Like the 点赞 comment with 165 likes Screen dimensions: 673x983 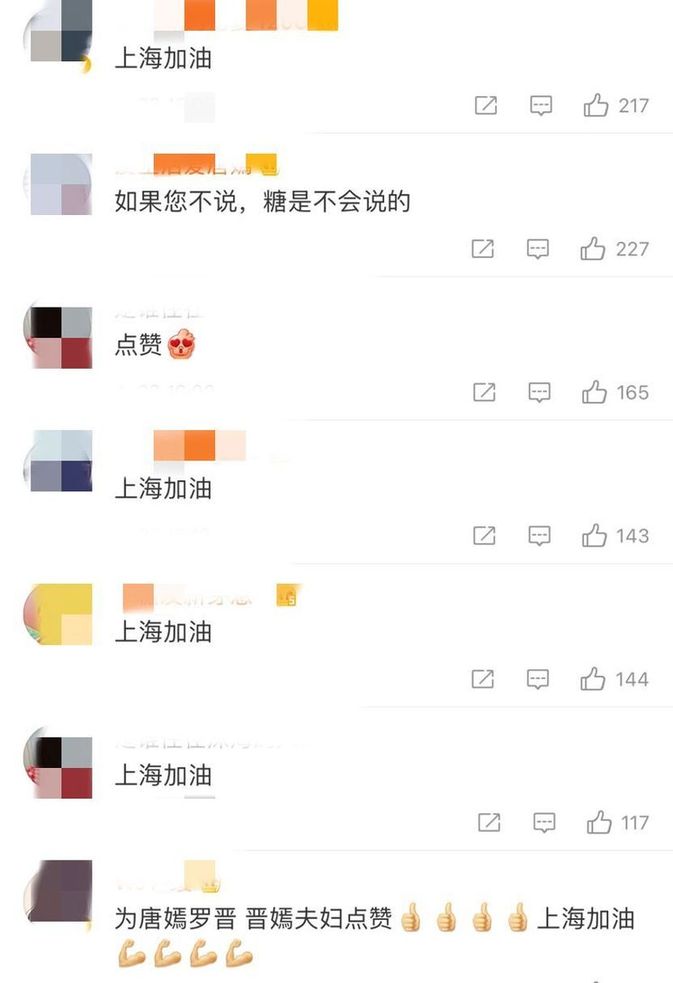click(595, 392)
